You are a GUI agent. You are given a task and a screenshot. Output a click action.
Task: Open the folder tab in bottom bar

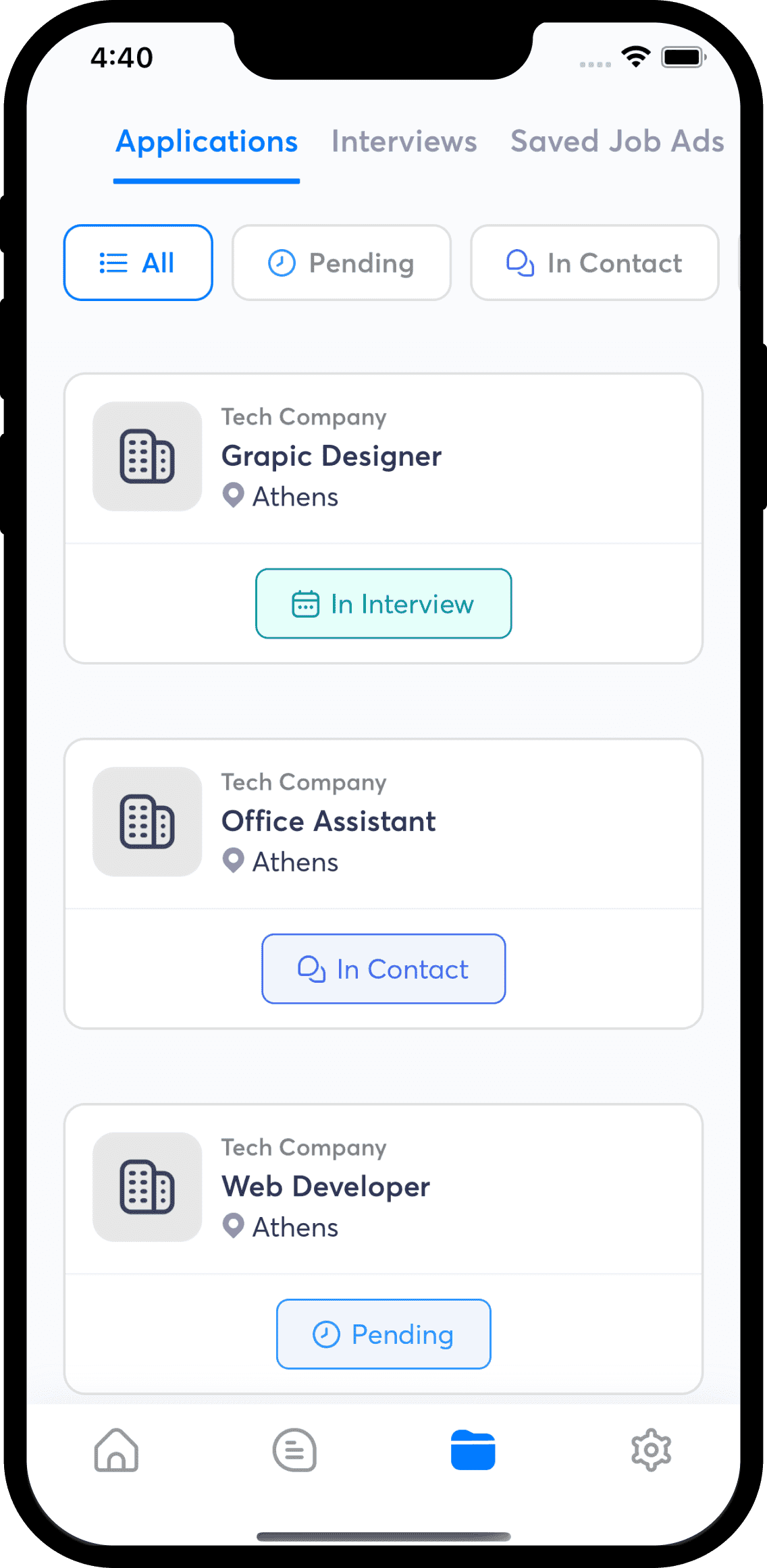point(473,1450)
